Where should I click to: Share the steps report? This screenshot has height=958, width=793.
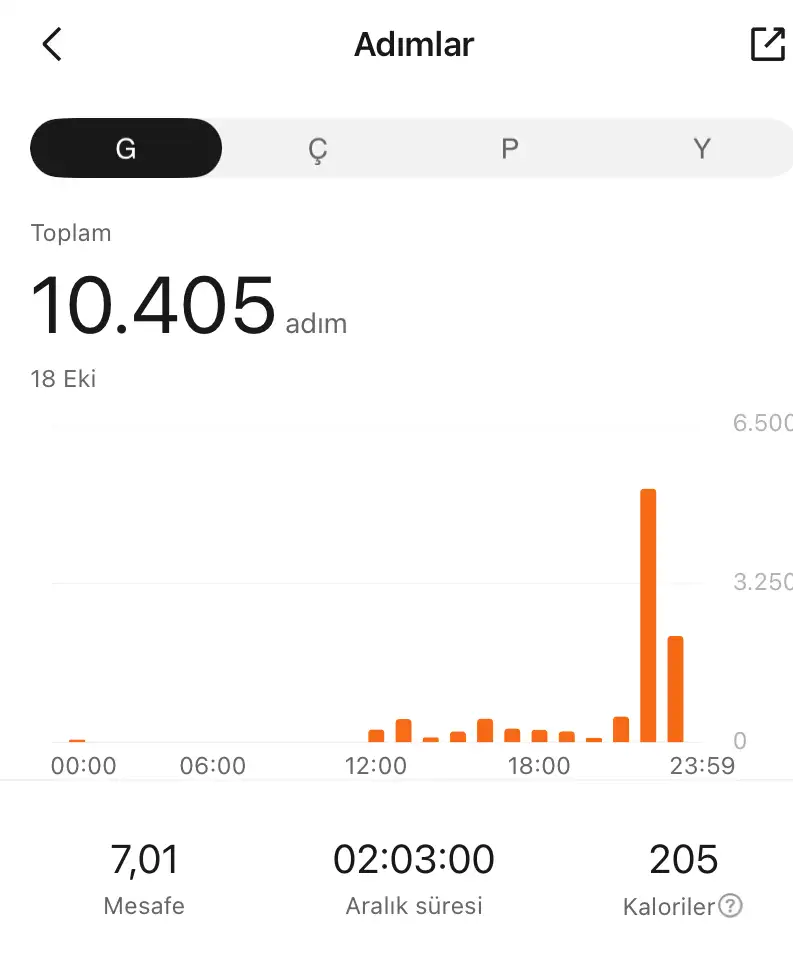coord(767,45)
